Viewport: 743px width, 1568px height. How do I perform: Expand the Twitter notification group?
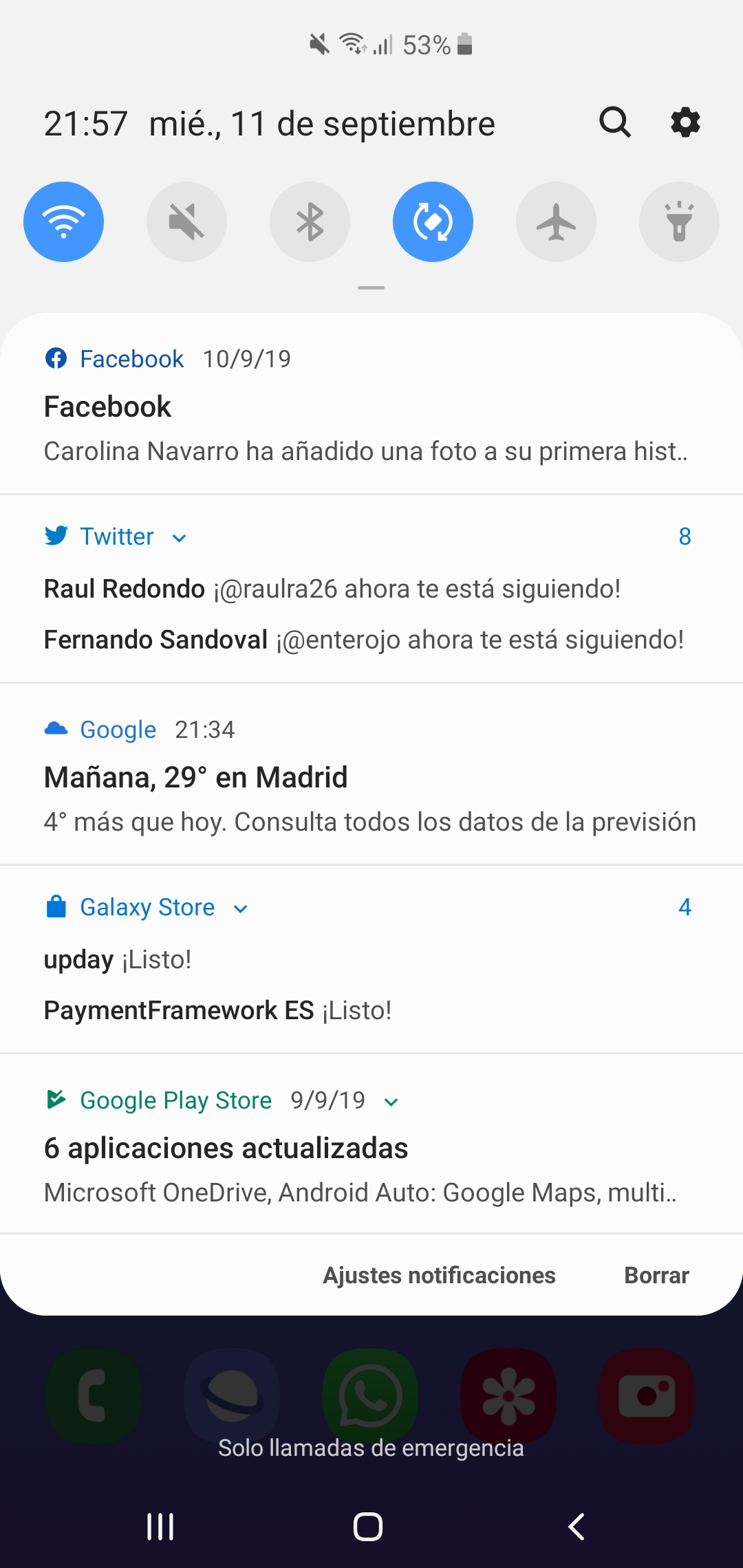(x=179, y=538)
